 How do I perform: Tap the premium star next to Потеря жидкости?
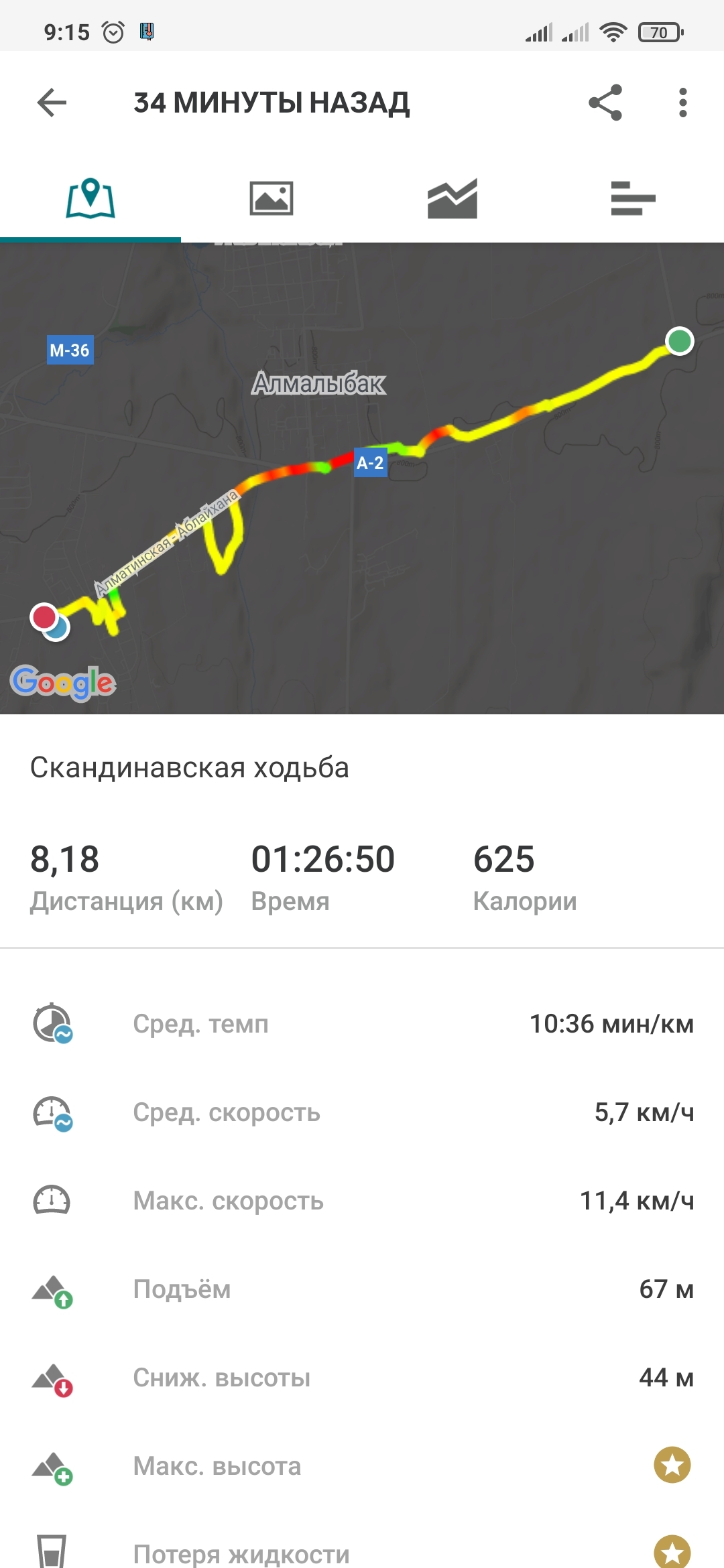(x=672, y=1551)
